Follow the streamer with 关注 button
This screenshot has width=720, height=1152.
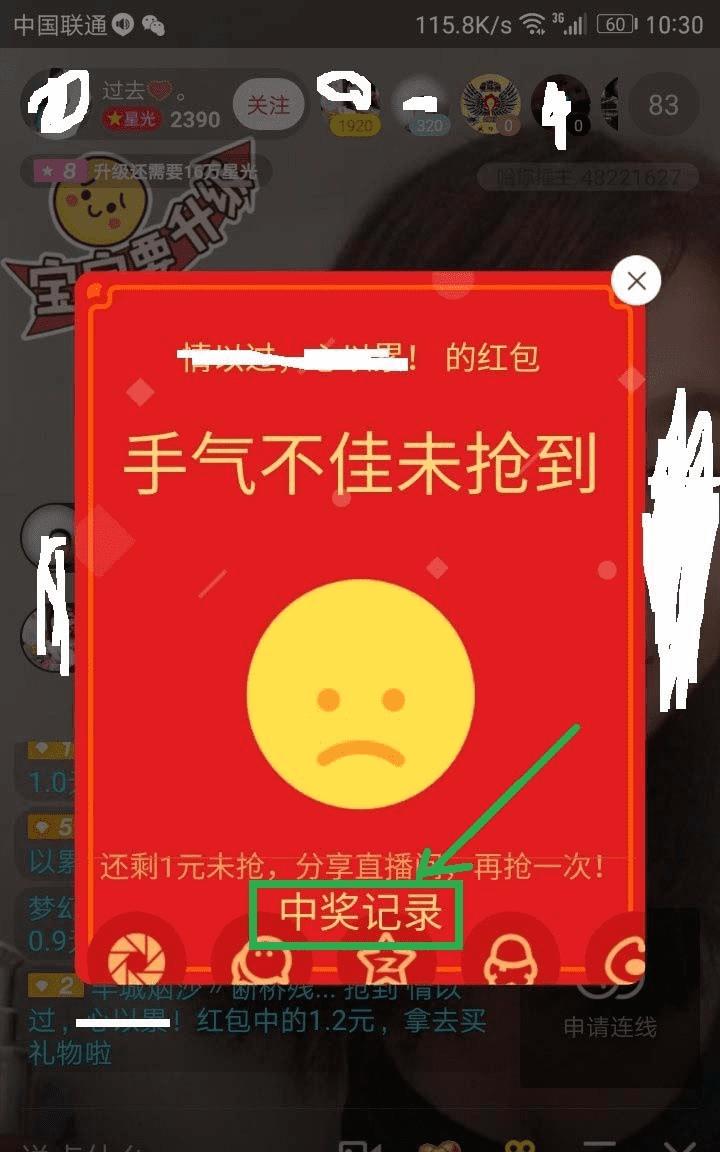[268, 105]
